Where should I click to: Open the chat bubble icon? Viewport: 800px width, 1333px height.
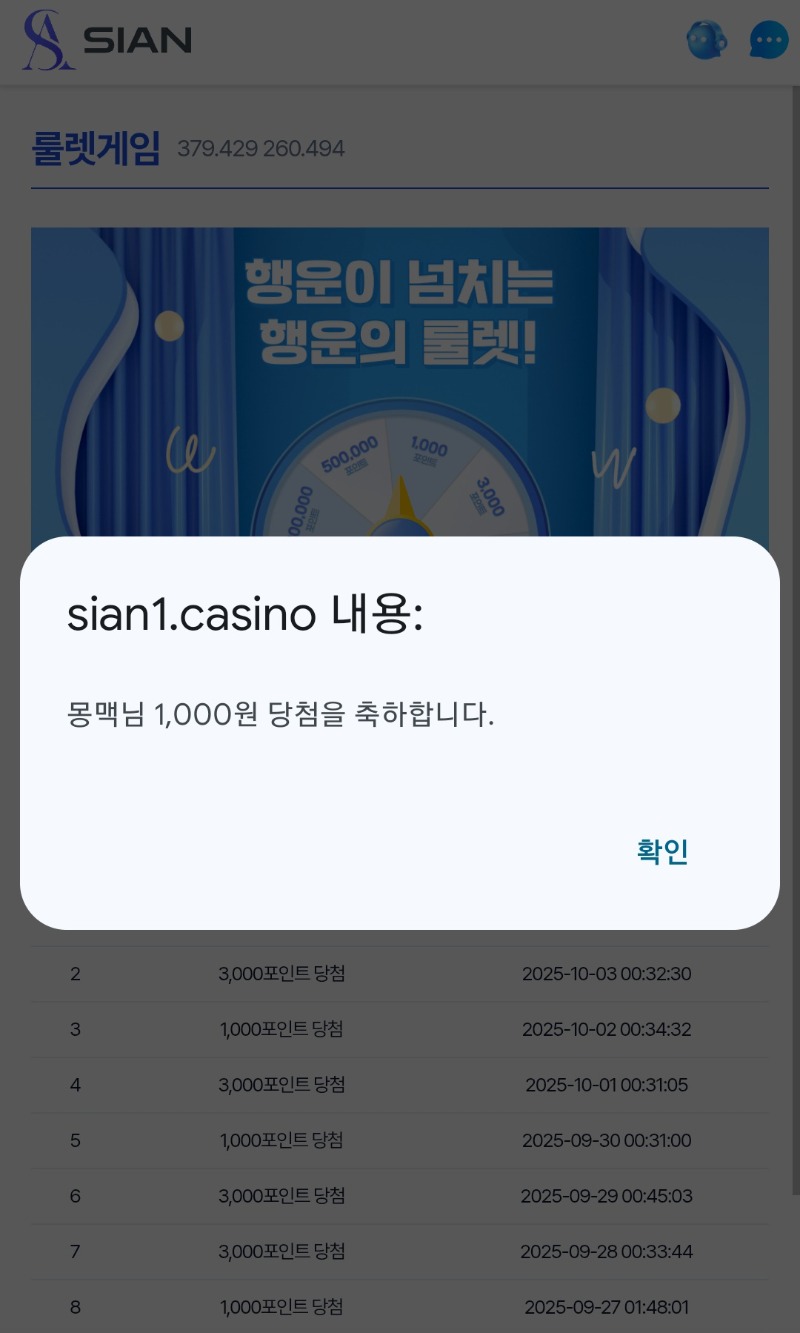point(768,41)
